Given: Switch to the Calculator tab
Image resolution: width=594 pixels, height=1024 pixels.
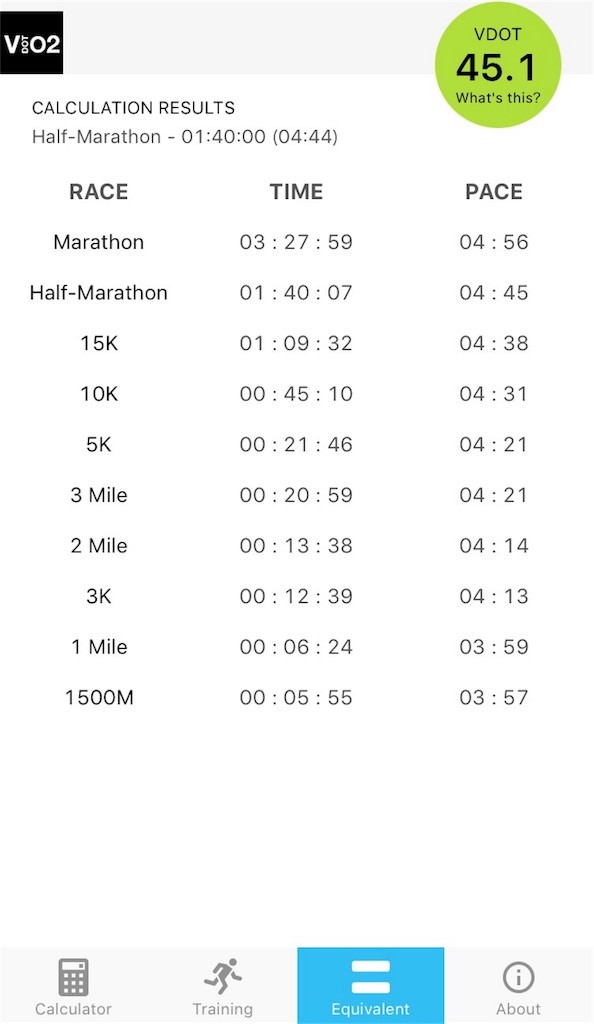Looking at the screenshot, I should coord(74,985).
